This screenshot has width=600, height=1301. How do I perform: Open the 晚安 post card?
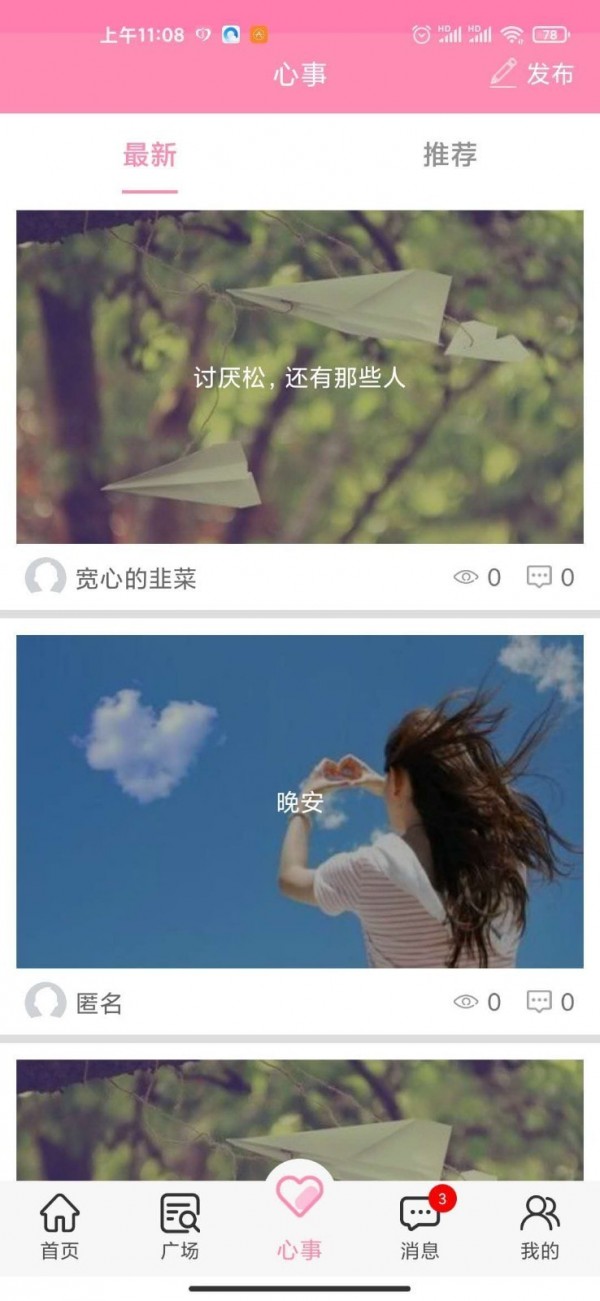(300, 801)
